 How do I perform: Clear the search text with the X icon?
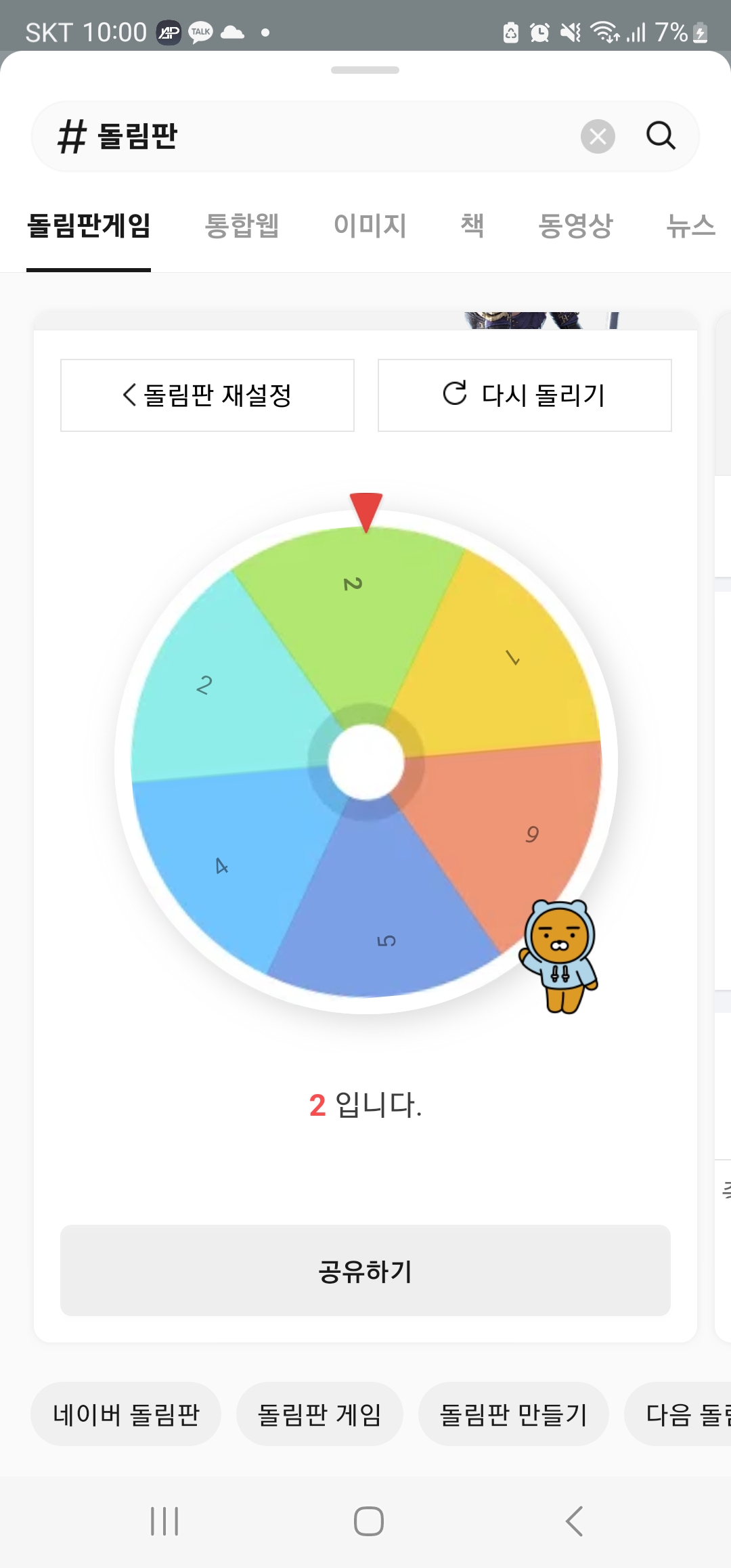pos(598,136)
